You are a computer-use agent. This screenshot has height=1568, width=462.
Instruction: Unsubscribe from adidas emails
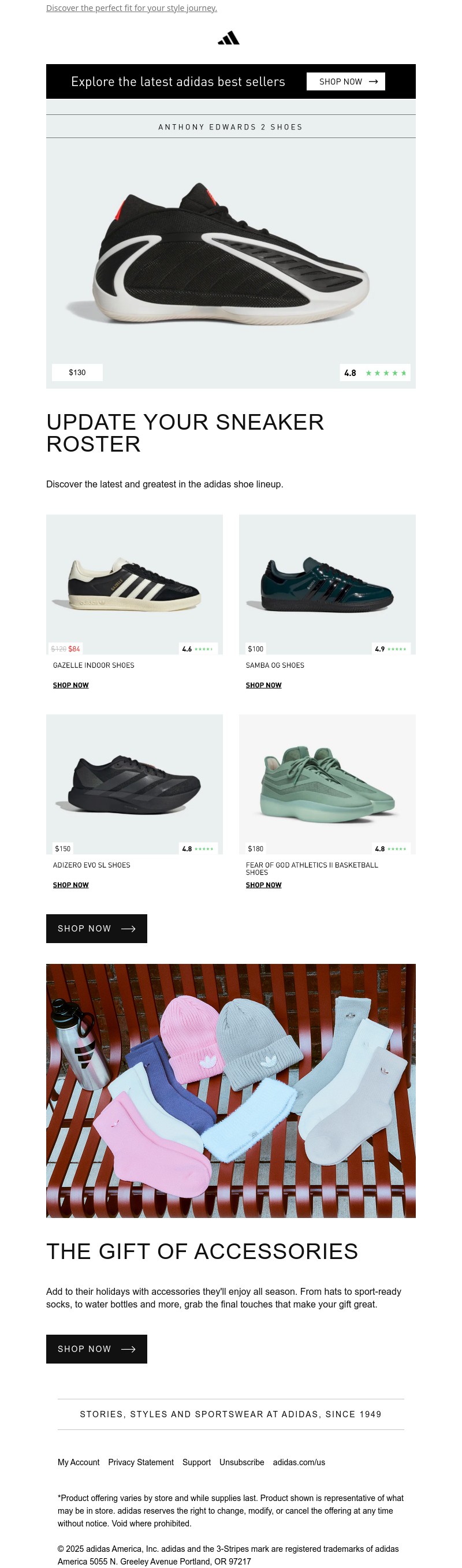pyautogui.click(x=241, y=1462)
